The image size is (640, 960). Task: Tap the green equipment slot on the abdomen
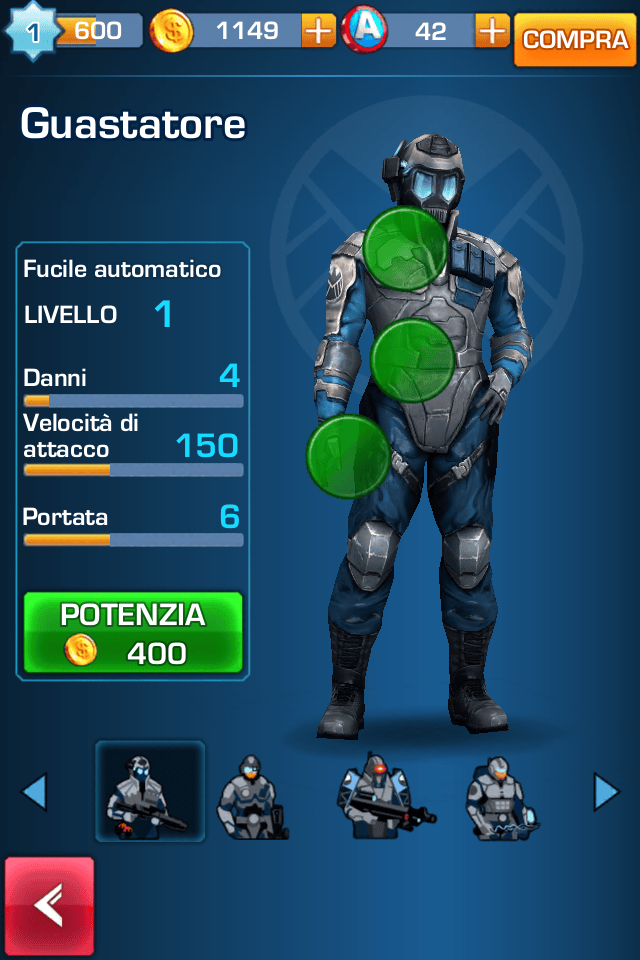(413, 360)
